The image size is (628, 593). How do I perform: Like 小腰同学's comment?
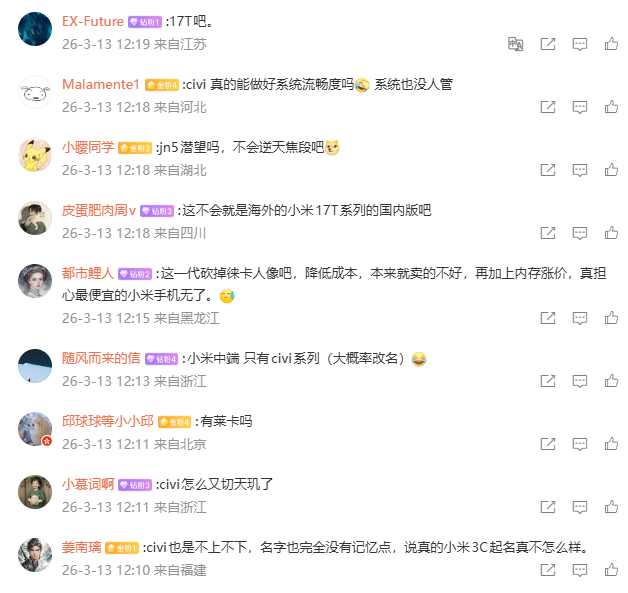click(x=611, y=170)
